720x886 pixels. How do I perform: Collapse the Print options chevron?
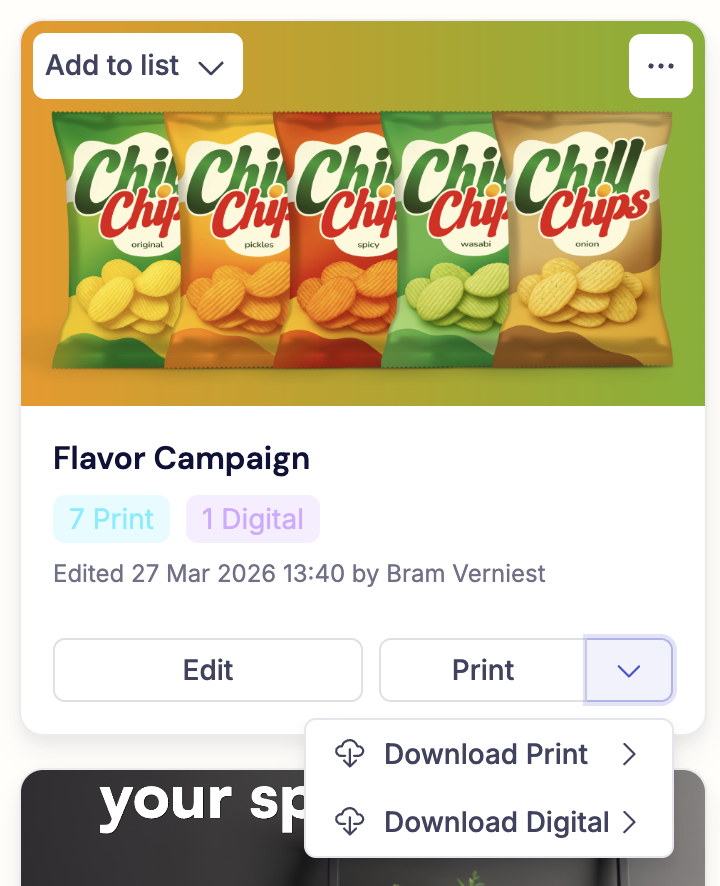(x=629, y=670)
